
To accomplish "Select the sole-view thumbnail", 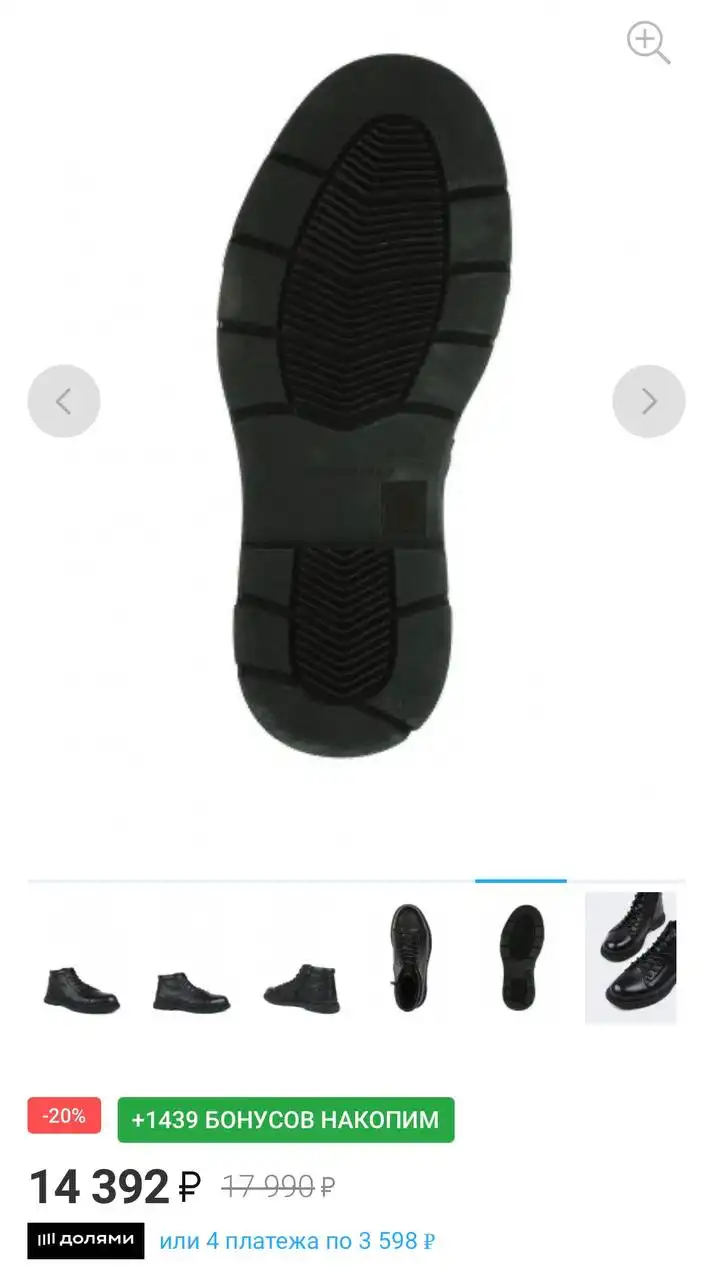I will click(x=521, y=958).
